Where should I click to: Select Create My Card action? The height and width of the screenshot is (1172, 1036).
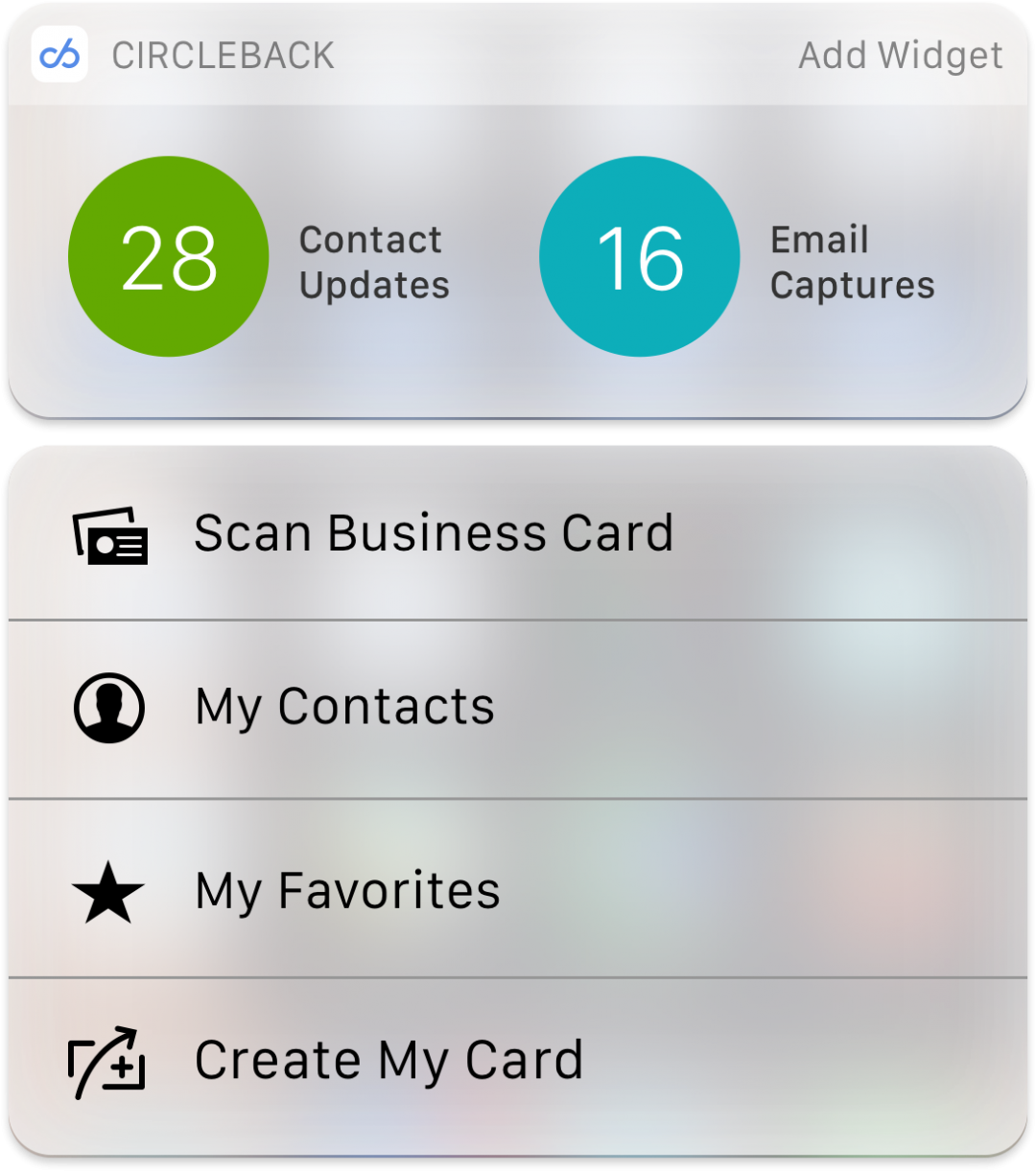[x=389, y=1060]
